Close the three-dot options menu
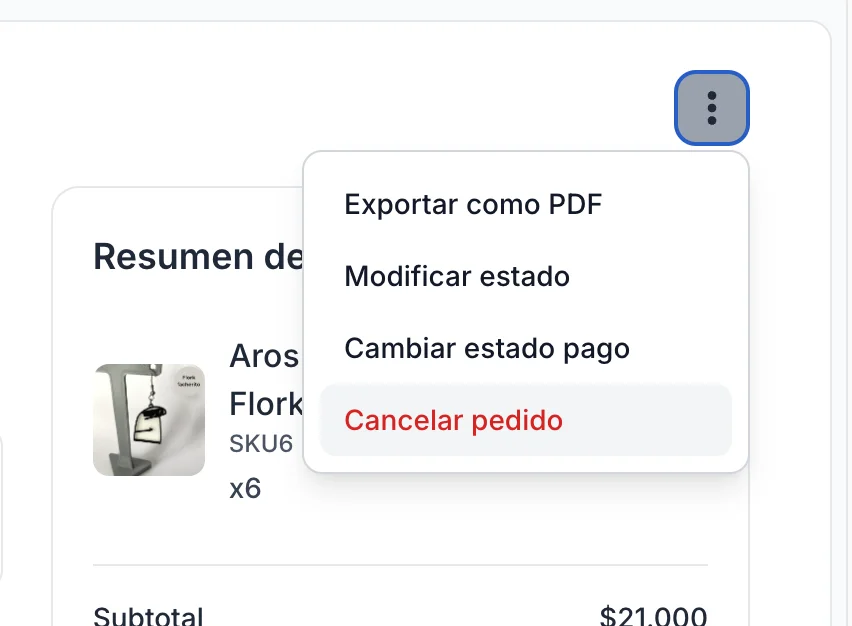 [711, 108]
